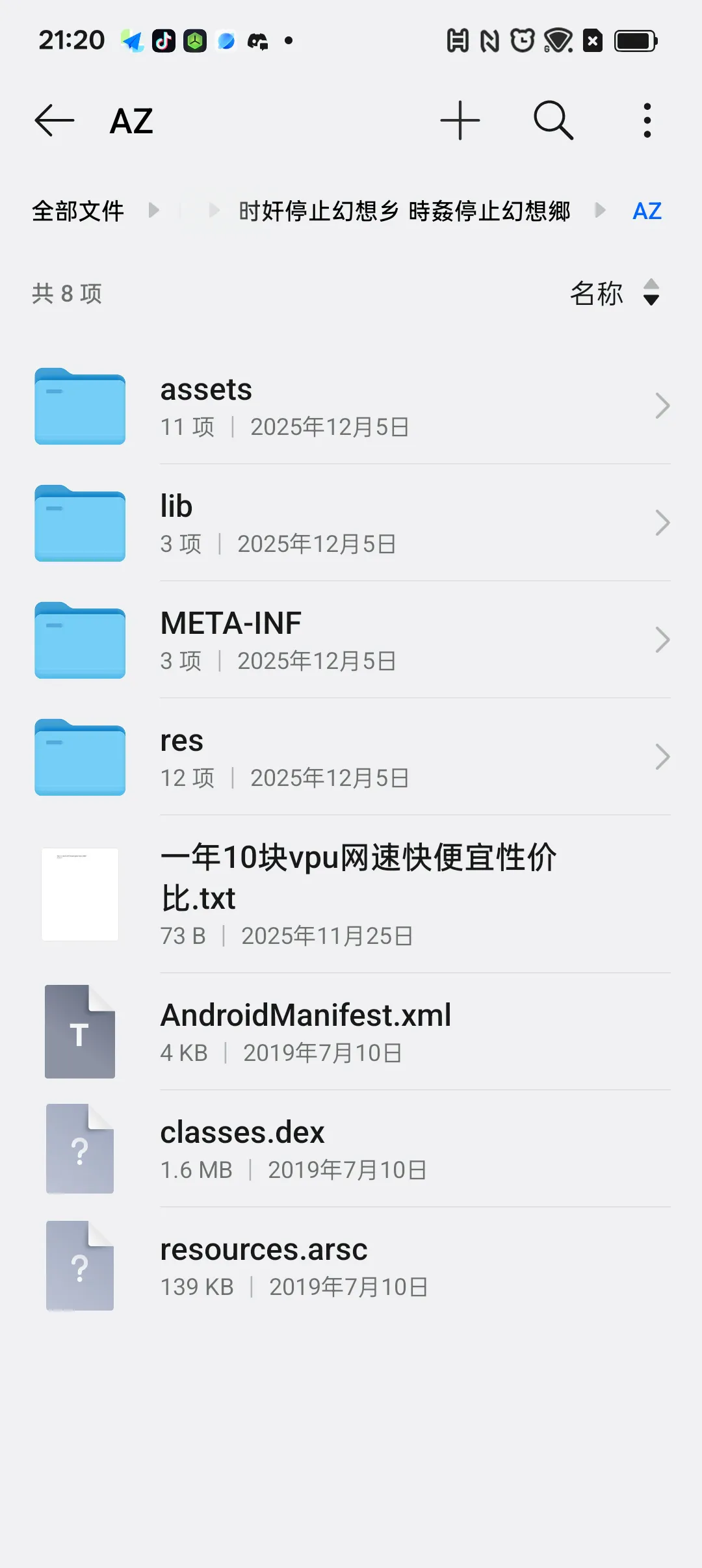The height and width of the screenshot is (1568, 702).
Task: Select the classes.dex file
Action: (x=351, y=1149)
